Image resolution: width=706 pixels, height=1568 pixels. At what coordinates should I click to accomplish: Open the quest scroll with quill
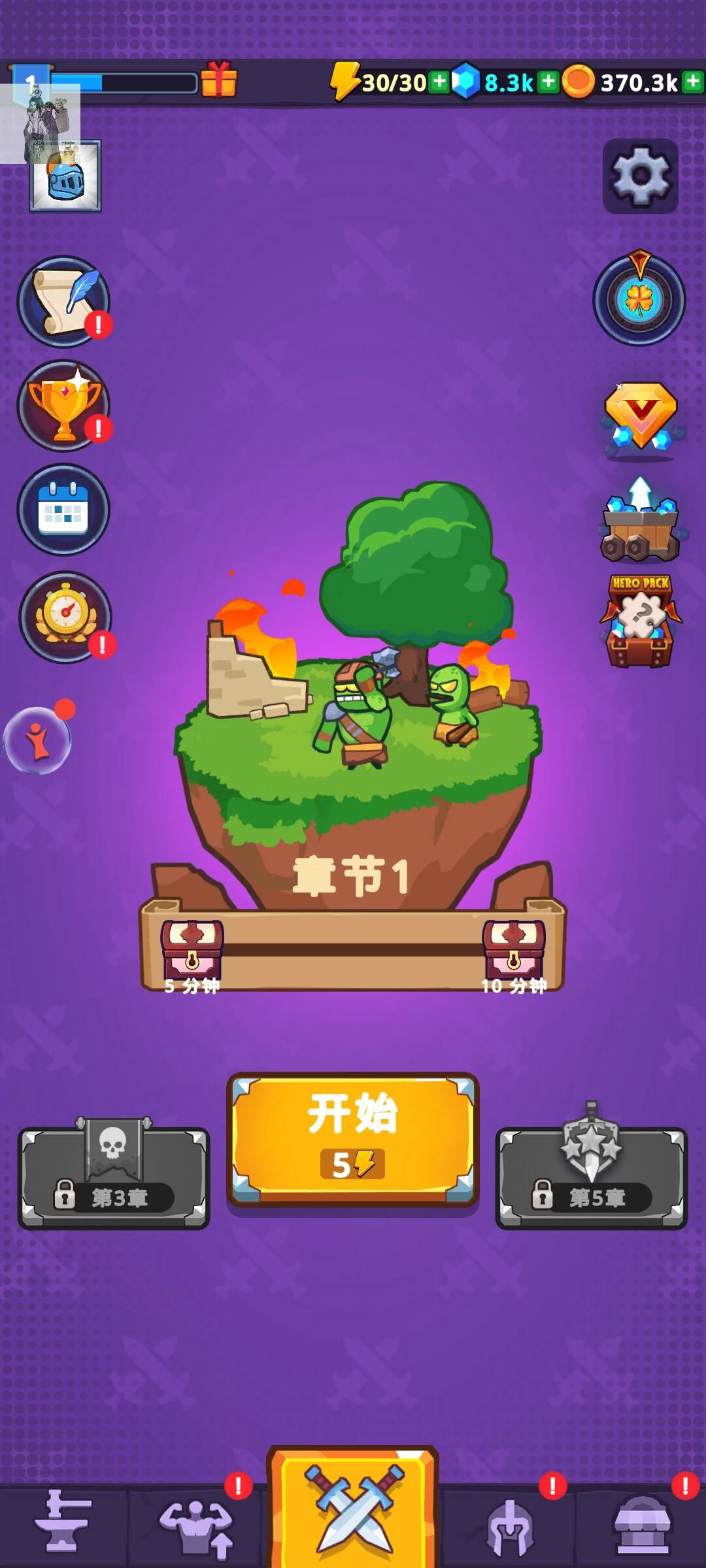[x=63, y=301]
